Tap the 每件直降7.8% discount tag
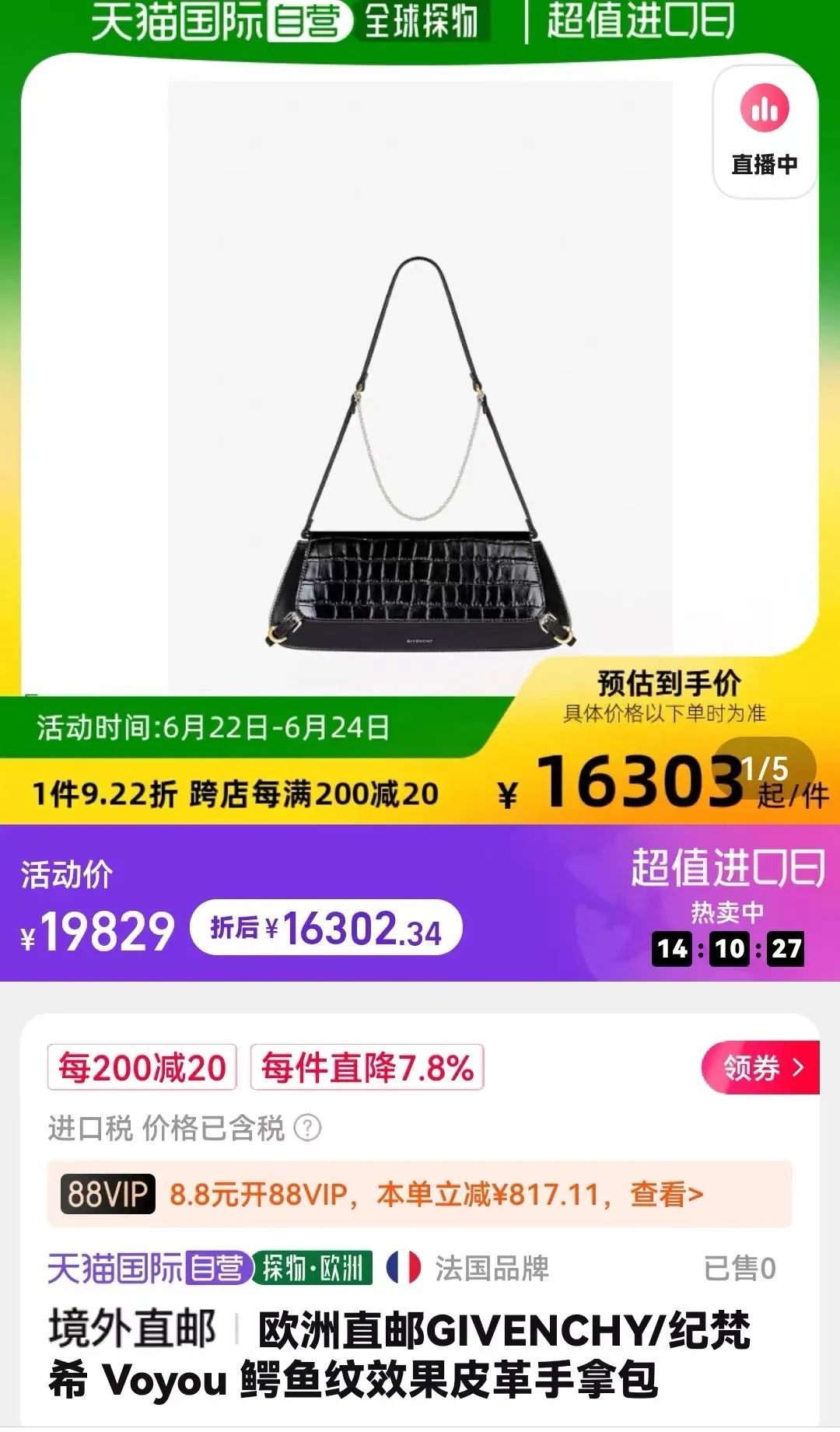 [367, 1068]
